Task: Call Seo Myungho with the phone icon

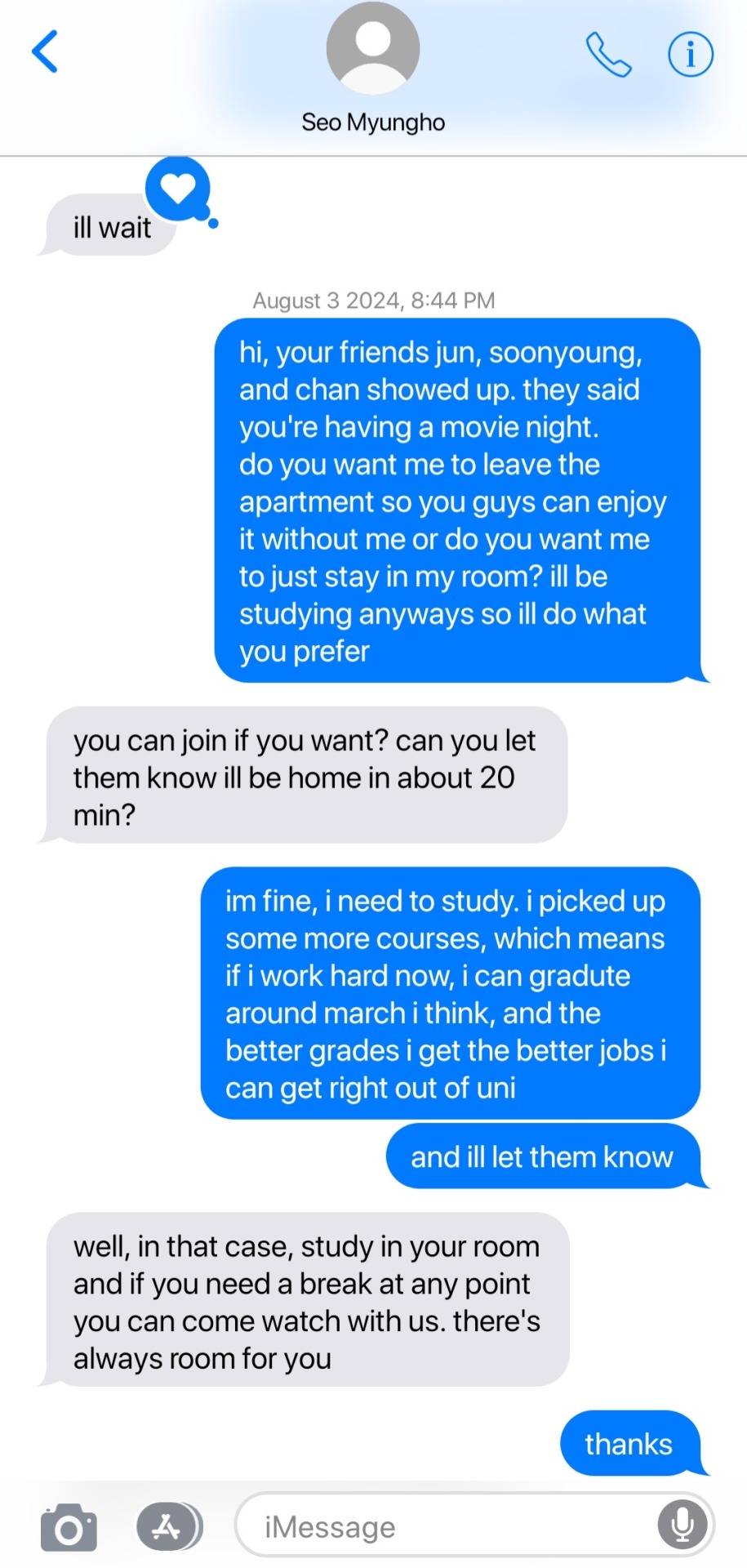Action: (x=608, y=55)
